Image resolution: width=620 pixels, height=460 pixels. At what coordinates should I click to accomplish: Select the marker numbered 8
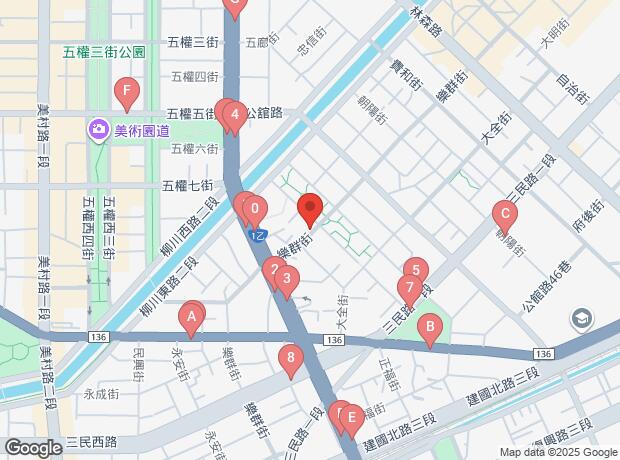(290, 357)
